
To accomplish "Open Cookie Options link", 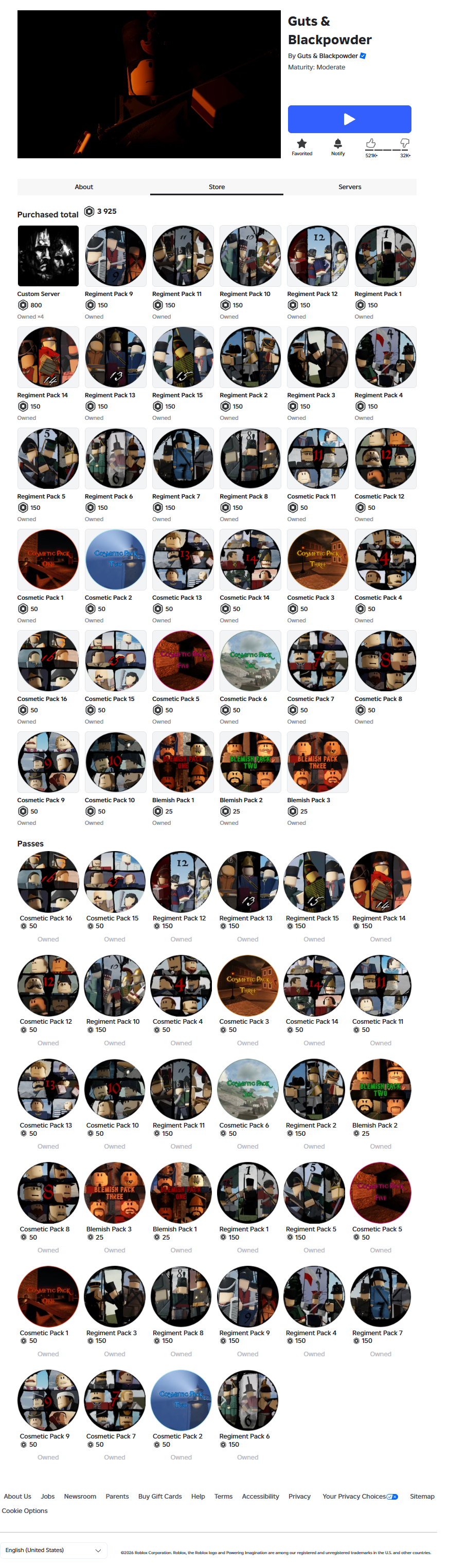I will [x=24, y=1511].
